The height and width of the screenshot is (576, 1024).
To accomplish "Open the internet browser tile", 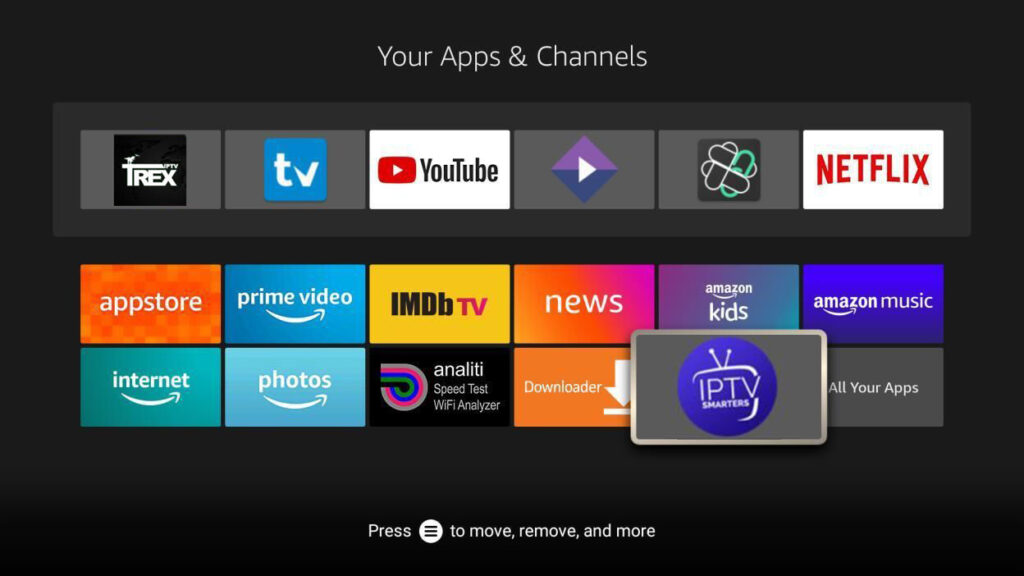I will [x=150, y=387].
